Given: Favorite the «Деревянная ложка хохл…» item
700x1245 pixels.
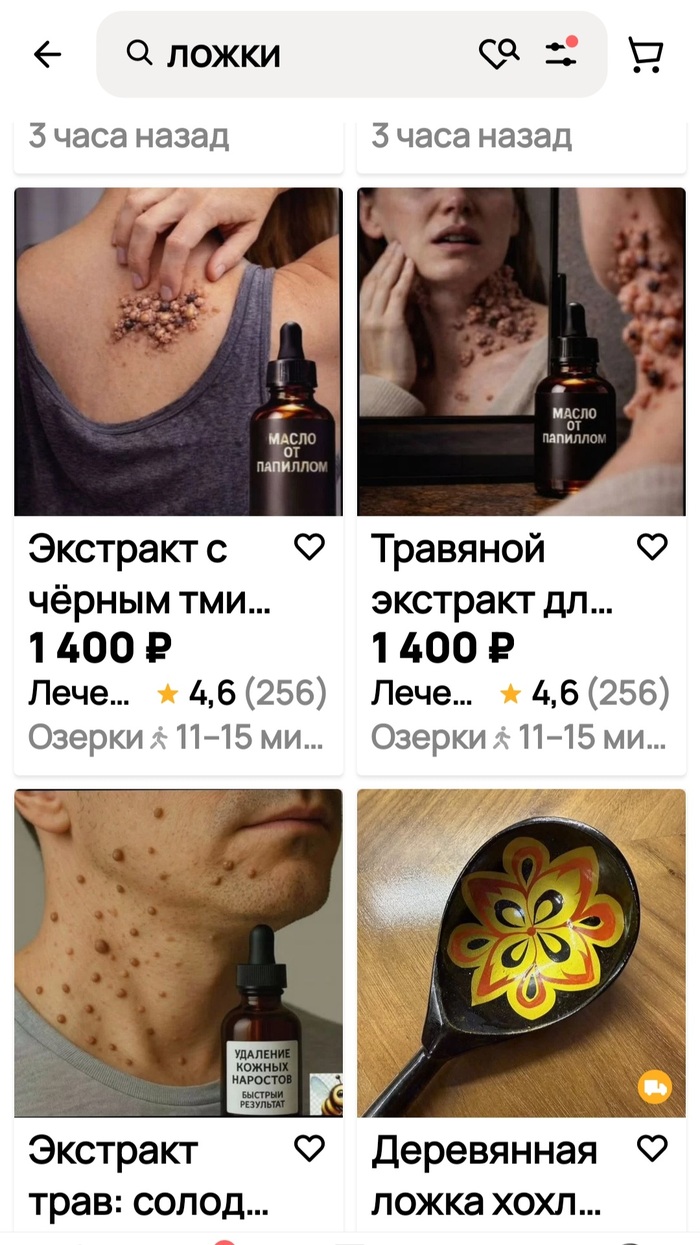Looking at the screenshot, I should pyautogui.click(x=652, y=1149).
